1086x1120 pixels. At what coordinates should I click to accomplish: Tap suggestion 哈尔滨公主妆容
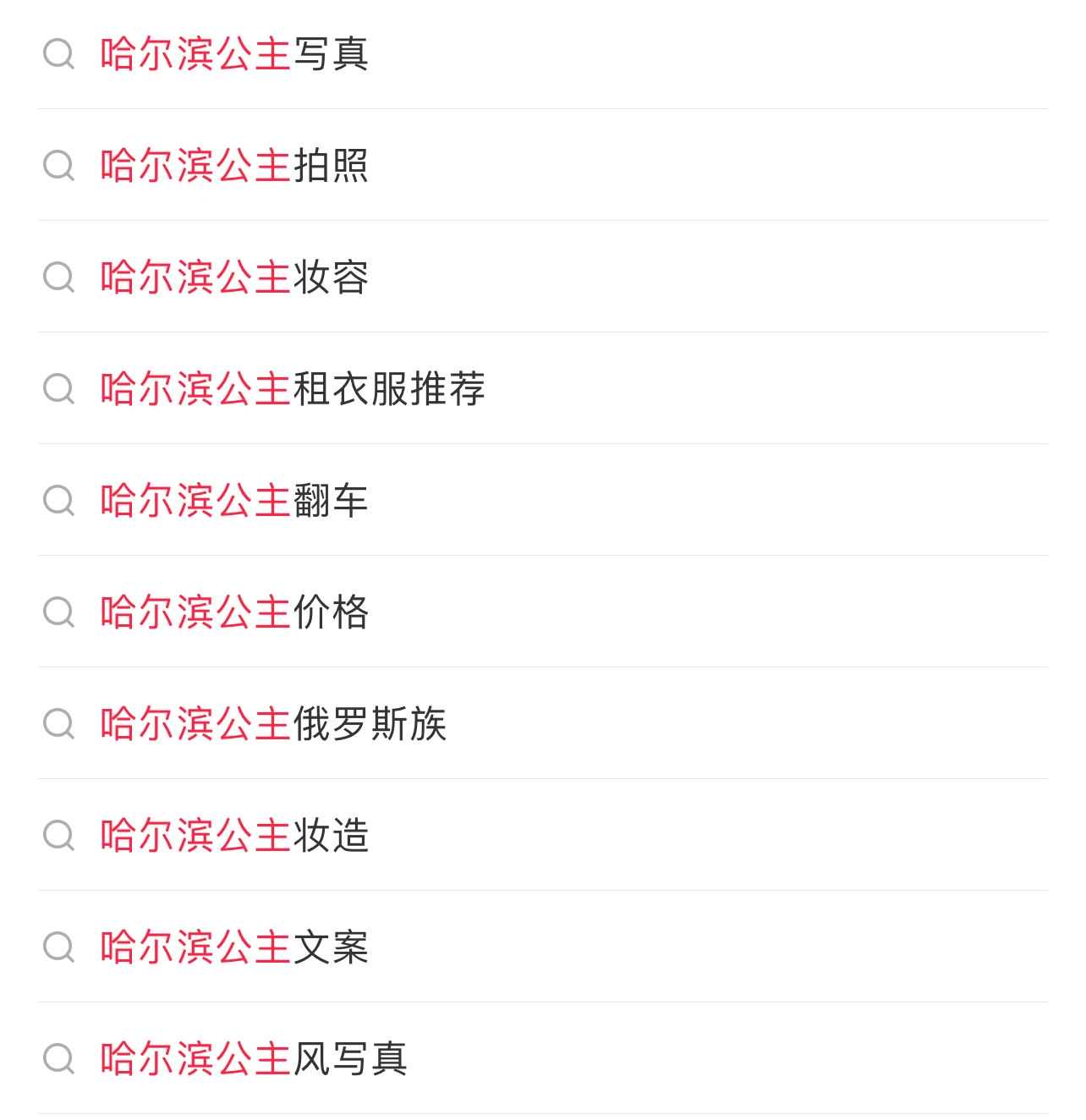coord(234,277)
